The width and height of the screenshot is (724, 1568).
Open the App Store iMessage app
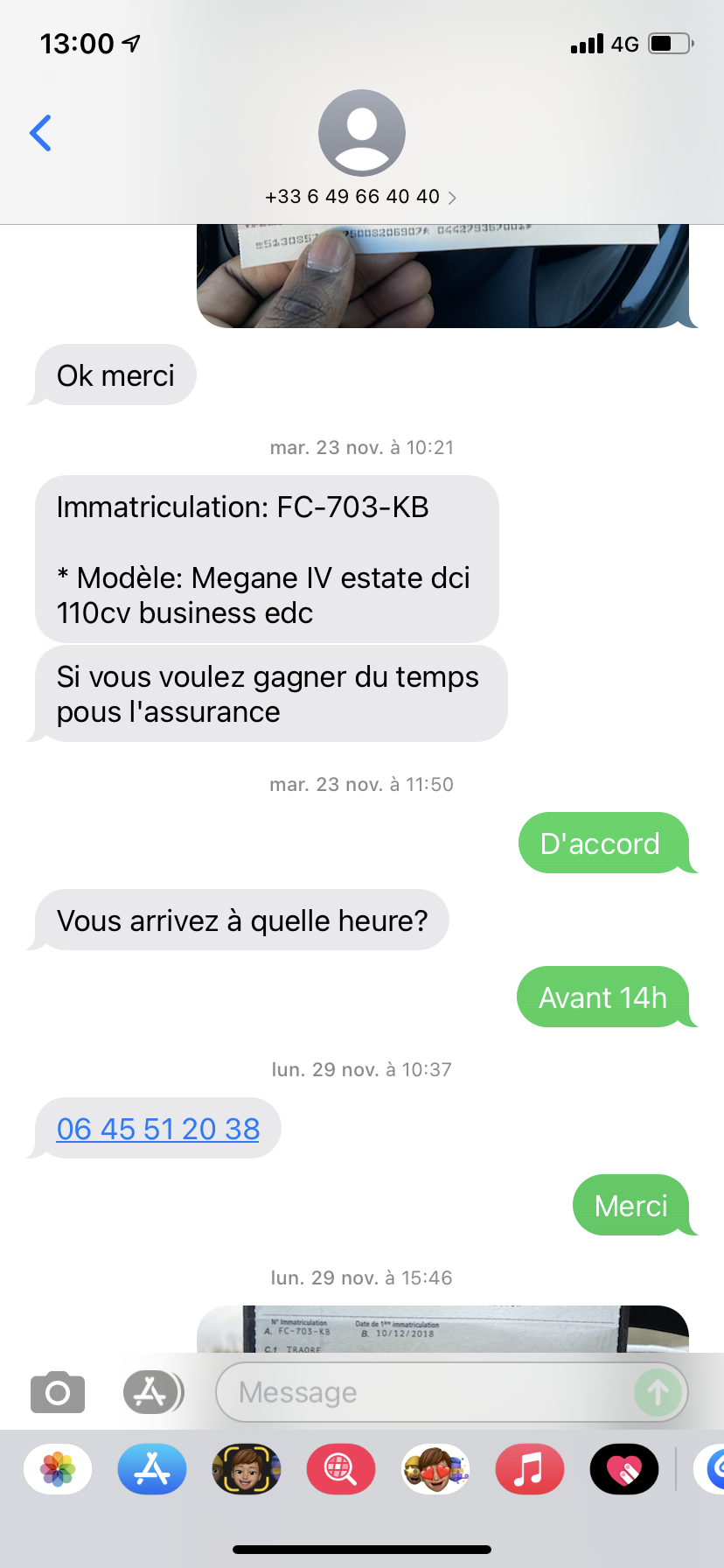pyautogui.click(x=152, y=1469)
